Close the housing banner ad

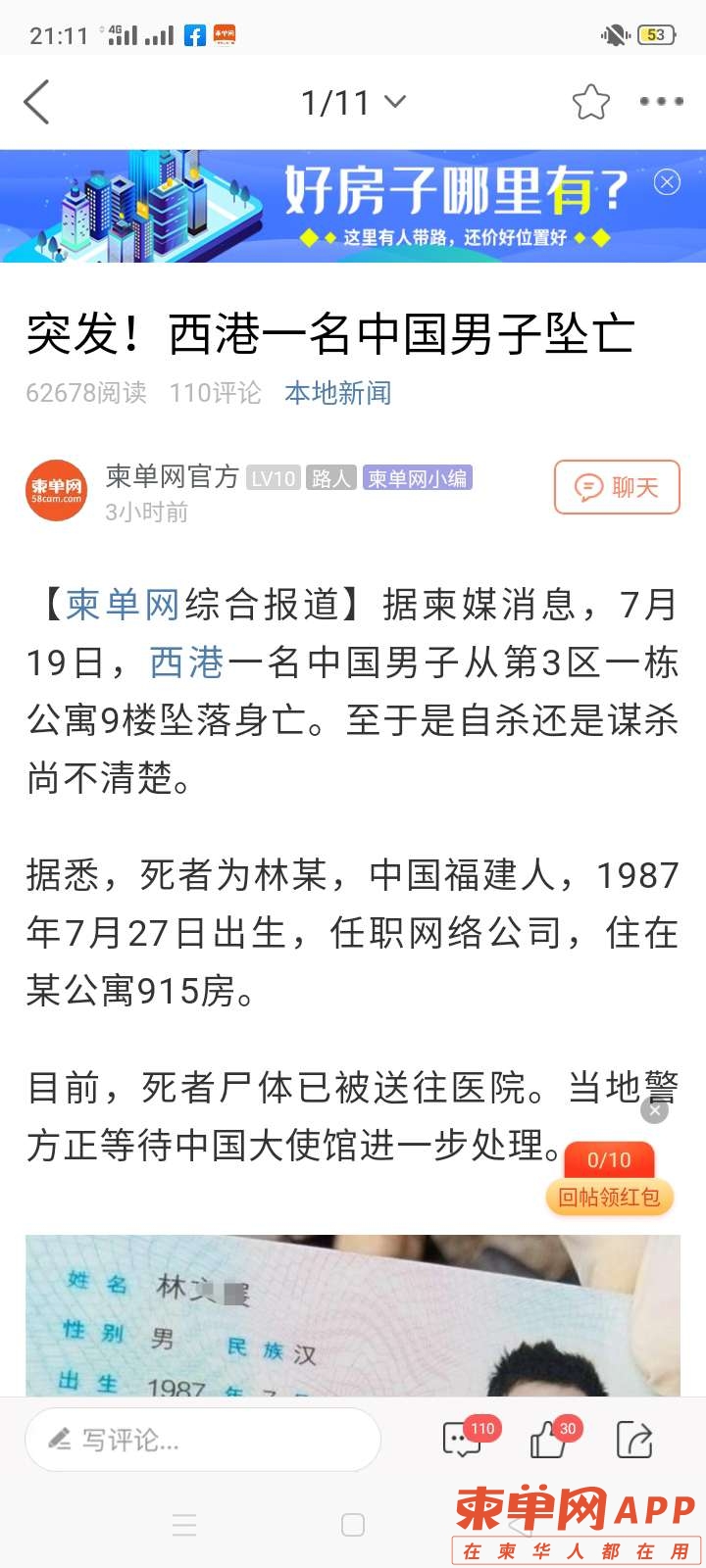click(x=667, y=182)
